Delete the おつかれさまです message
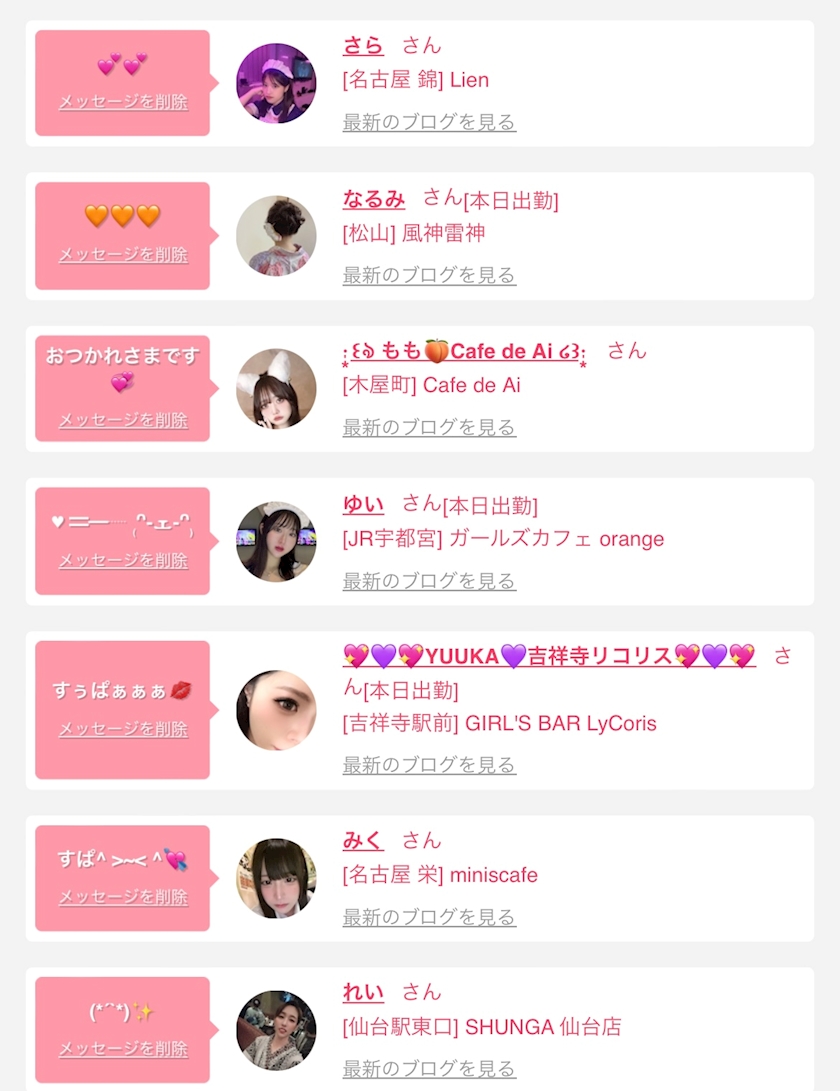The height and width of the screenshot is (1091, 840). click(x=123, y=420)
